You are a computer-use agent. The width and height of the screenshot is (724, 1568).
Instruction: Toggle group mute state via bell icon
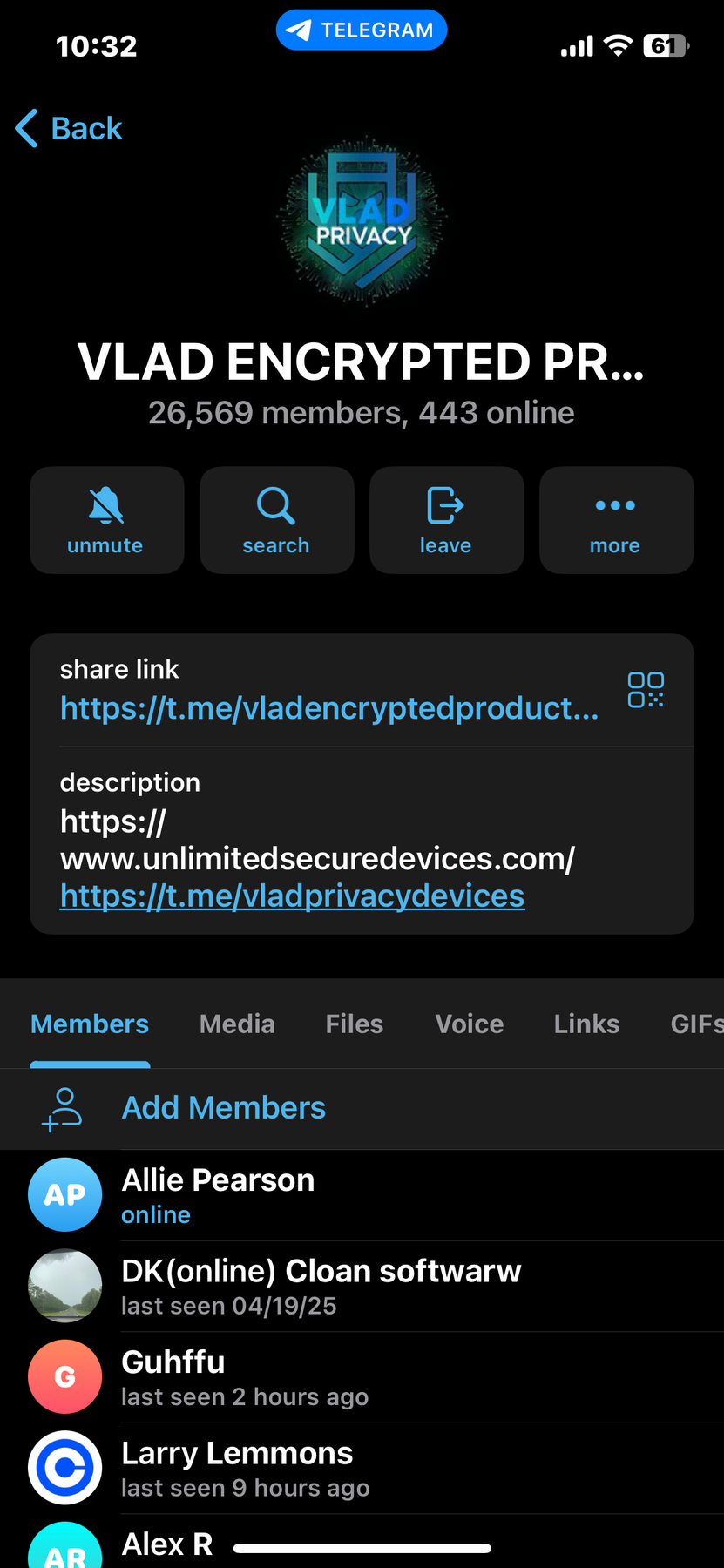pos(106,505)
